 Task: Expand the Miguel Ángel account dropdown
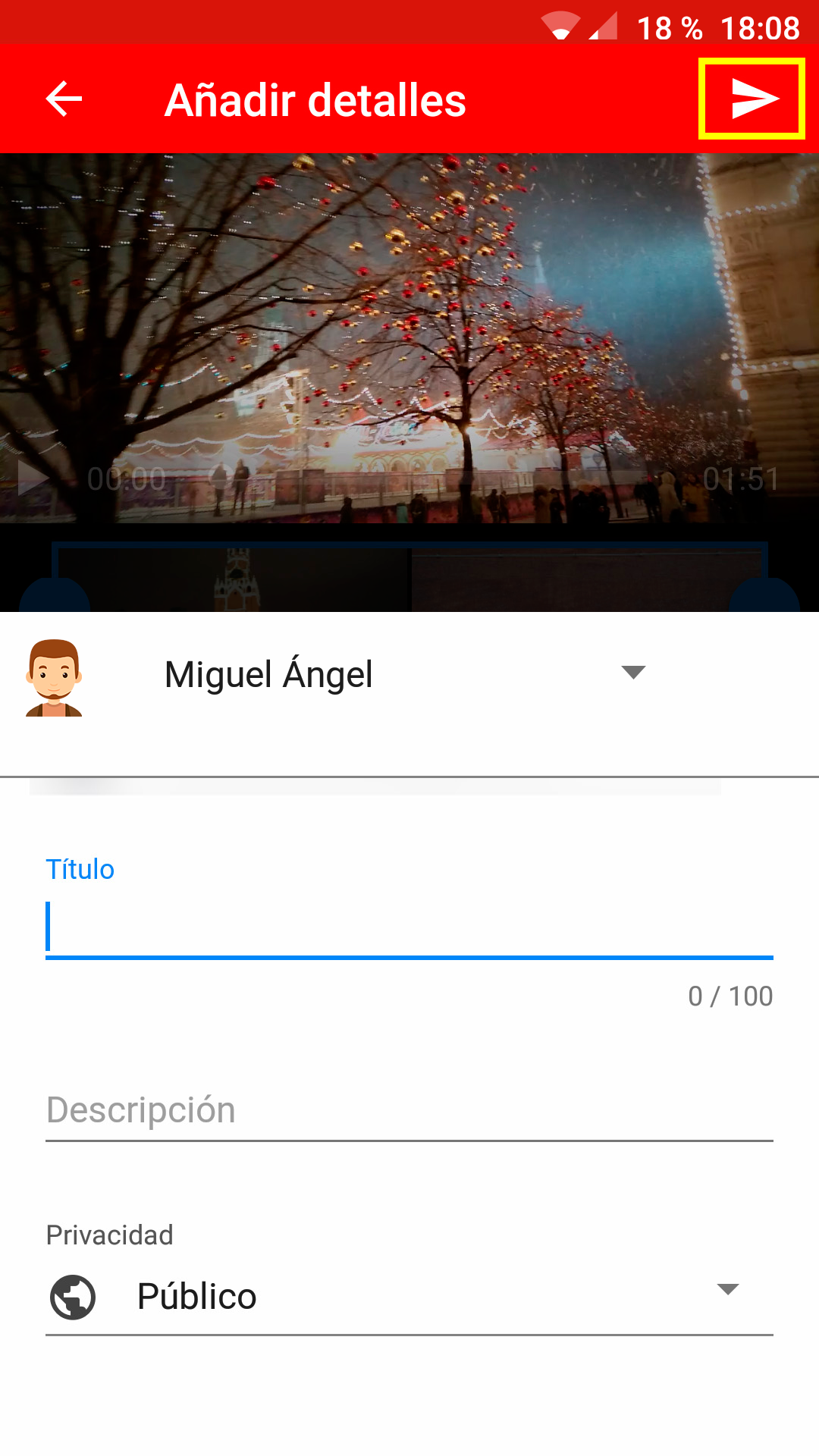632,673
